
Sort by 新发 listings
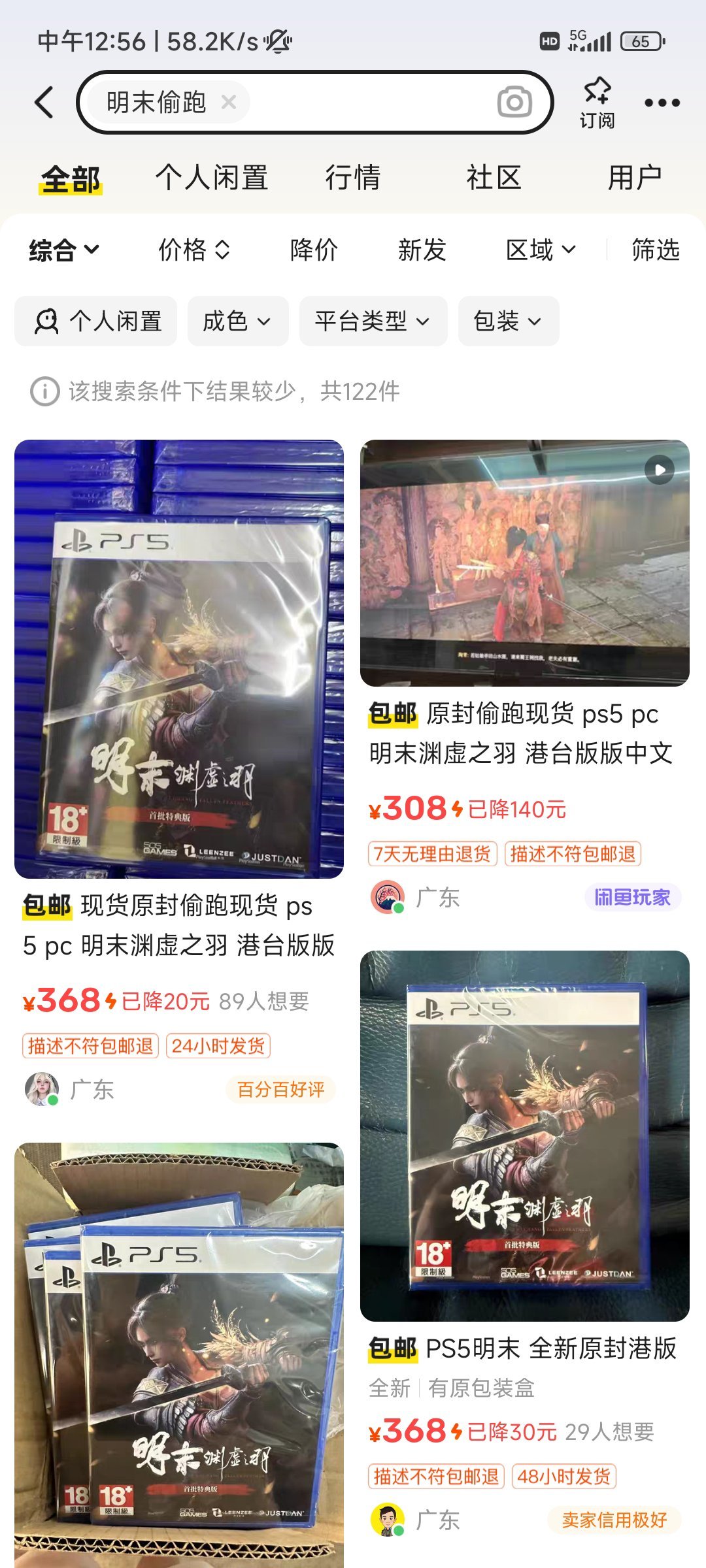click(x=422, y=250)
